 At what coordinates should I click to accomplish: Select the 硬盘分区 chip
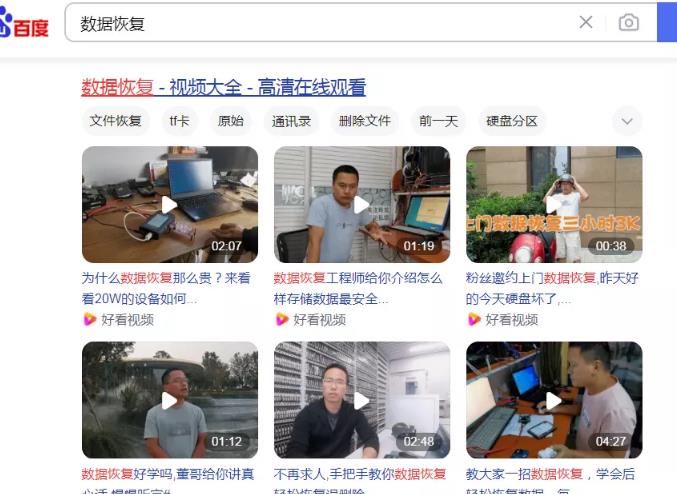(x=512, y=121)
